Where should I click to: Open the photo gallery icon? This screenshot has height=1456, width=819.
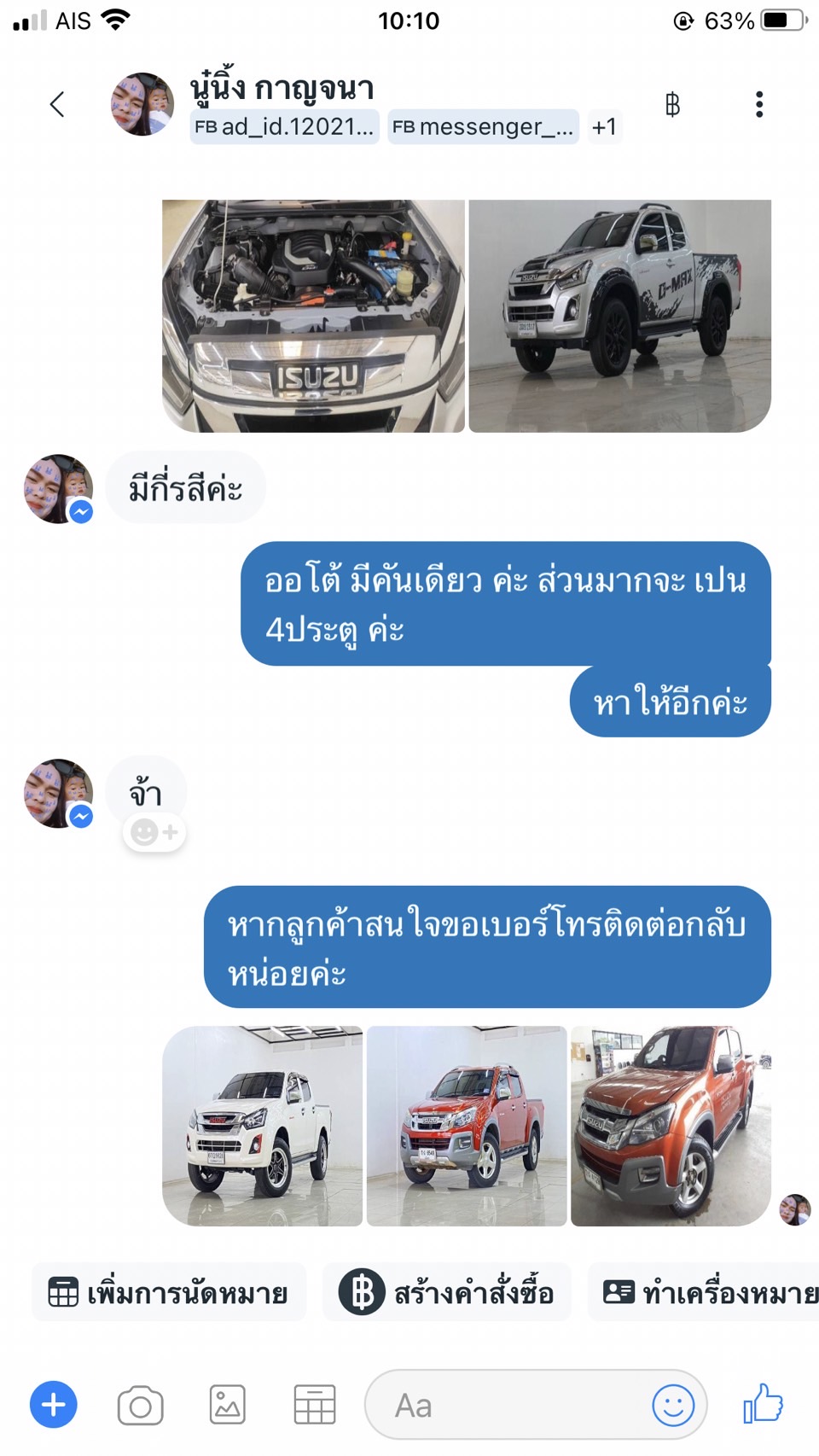point(228,1405)
